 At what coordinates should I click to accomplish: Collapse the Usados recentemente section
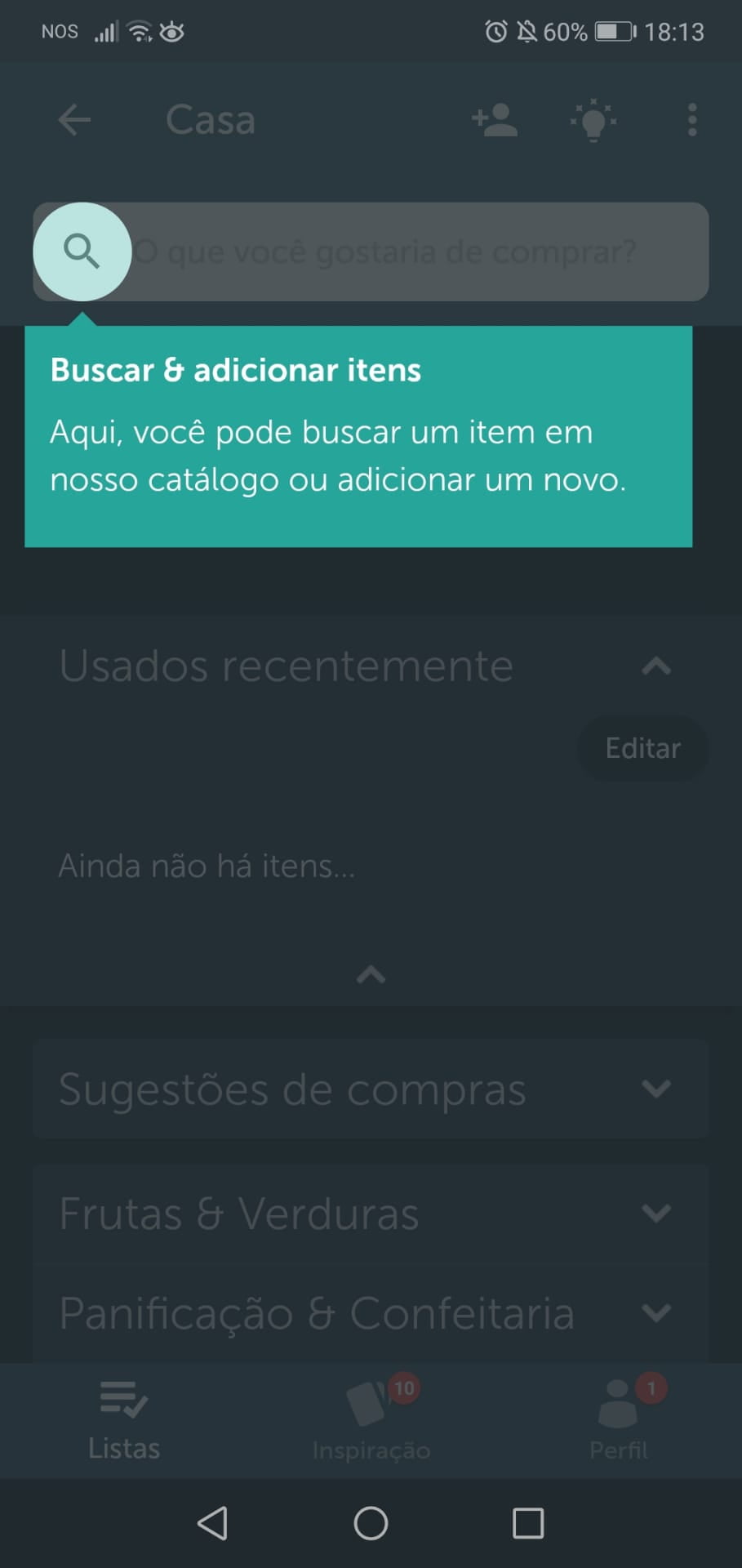(656, 666)
